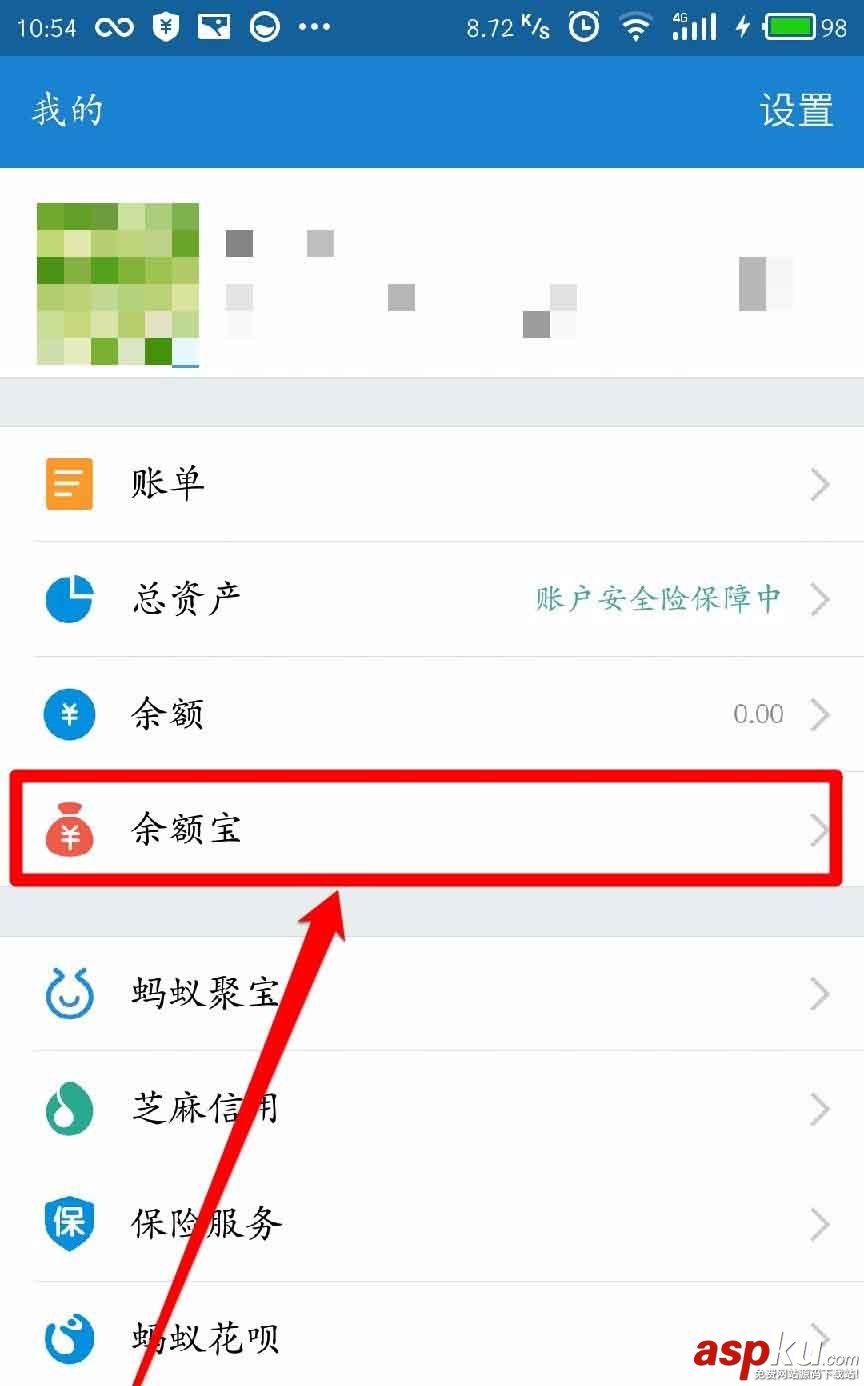Select 余额宝

tap(432, 830)
